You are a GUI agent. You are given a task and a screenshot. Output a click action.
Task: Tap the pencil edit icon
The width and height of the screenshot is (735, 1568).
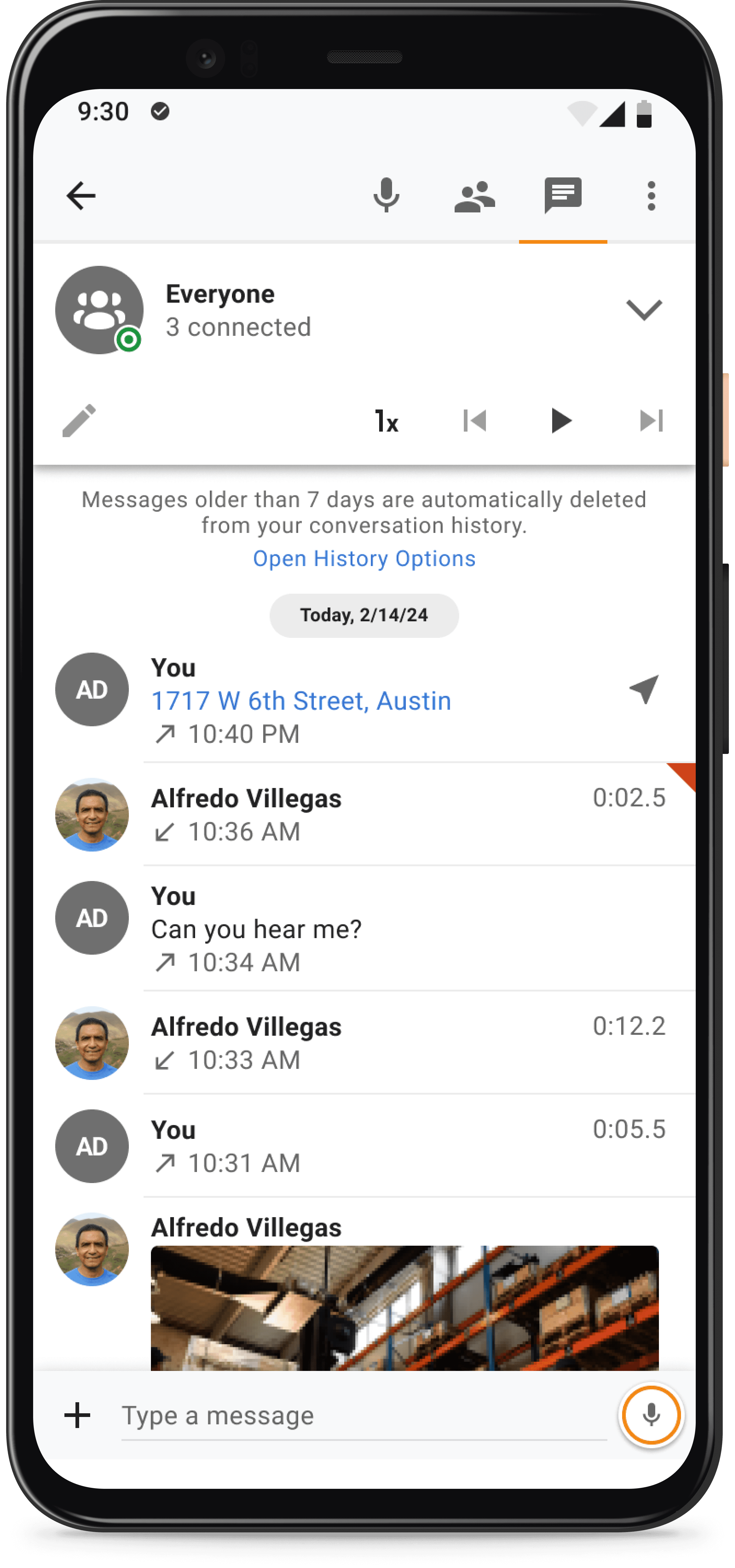79,420
